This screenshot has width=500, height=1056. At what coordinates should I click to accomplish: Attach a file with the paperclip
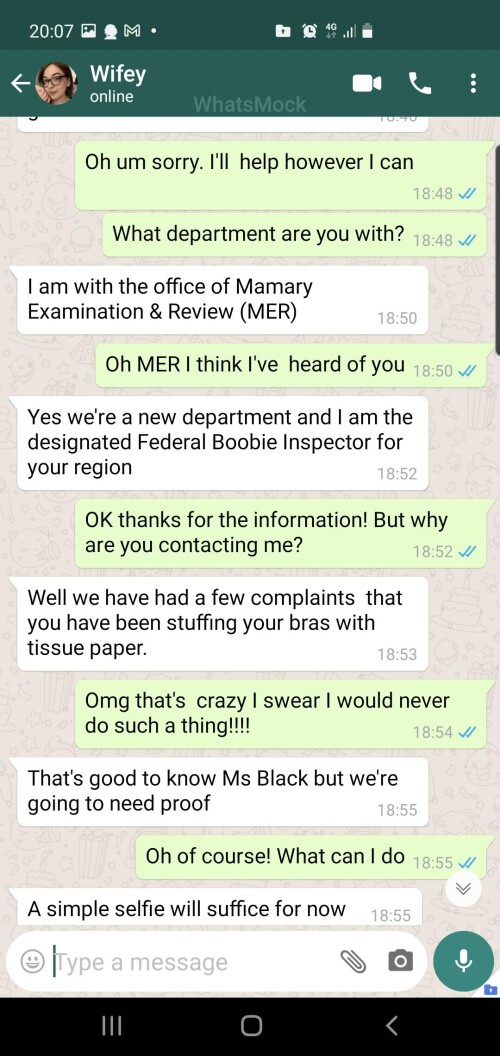[352, 962]
